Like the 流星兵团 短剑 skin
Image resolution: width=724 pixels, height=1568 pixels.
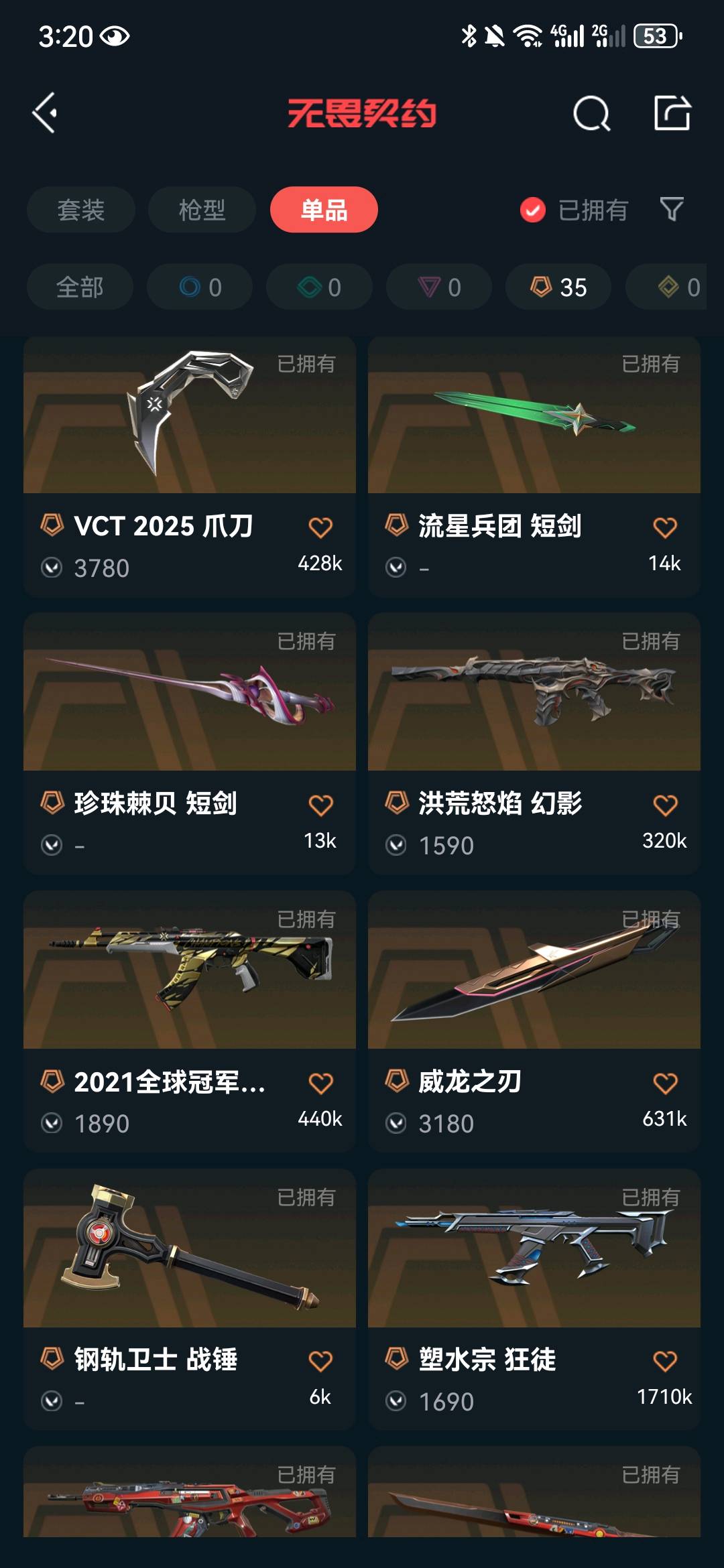click(664, 528)
